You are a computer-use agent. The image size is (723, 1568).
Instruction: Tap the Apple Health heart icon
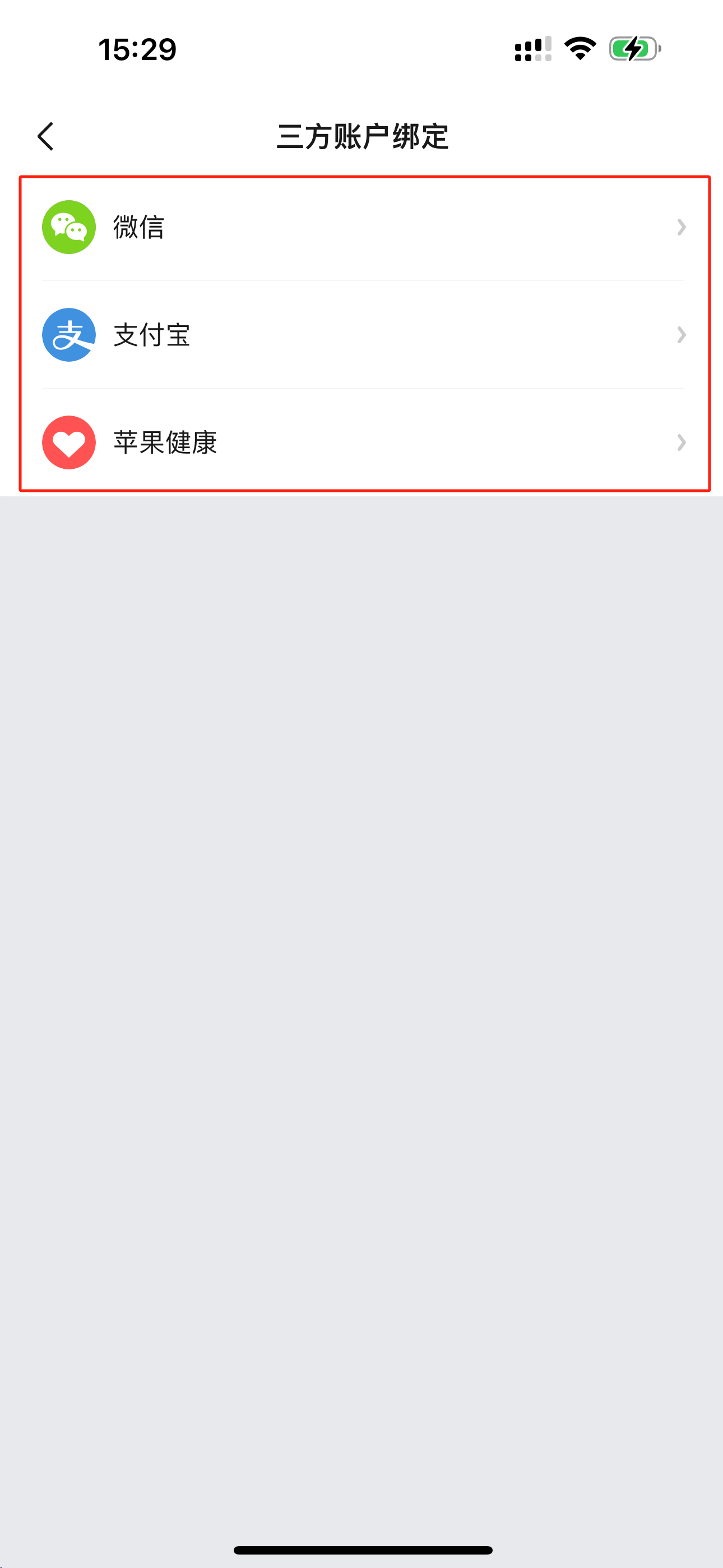point(69,442)
